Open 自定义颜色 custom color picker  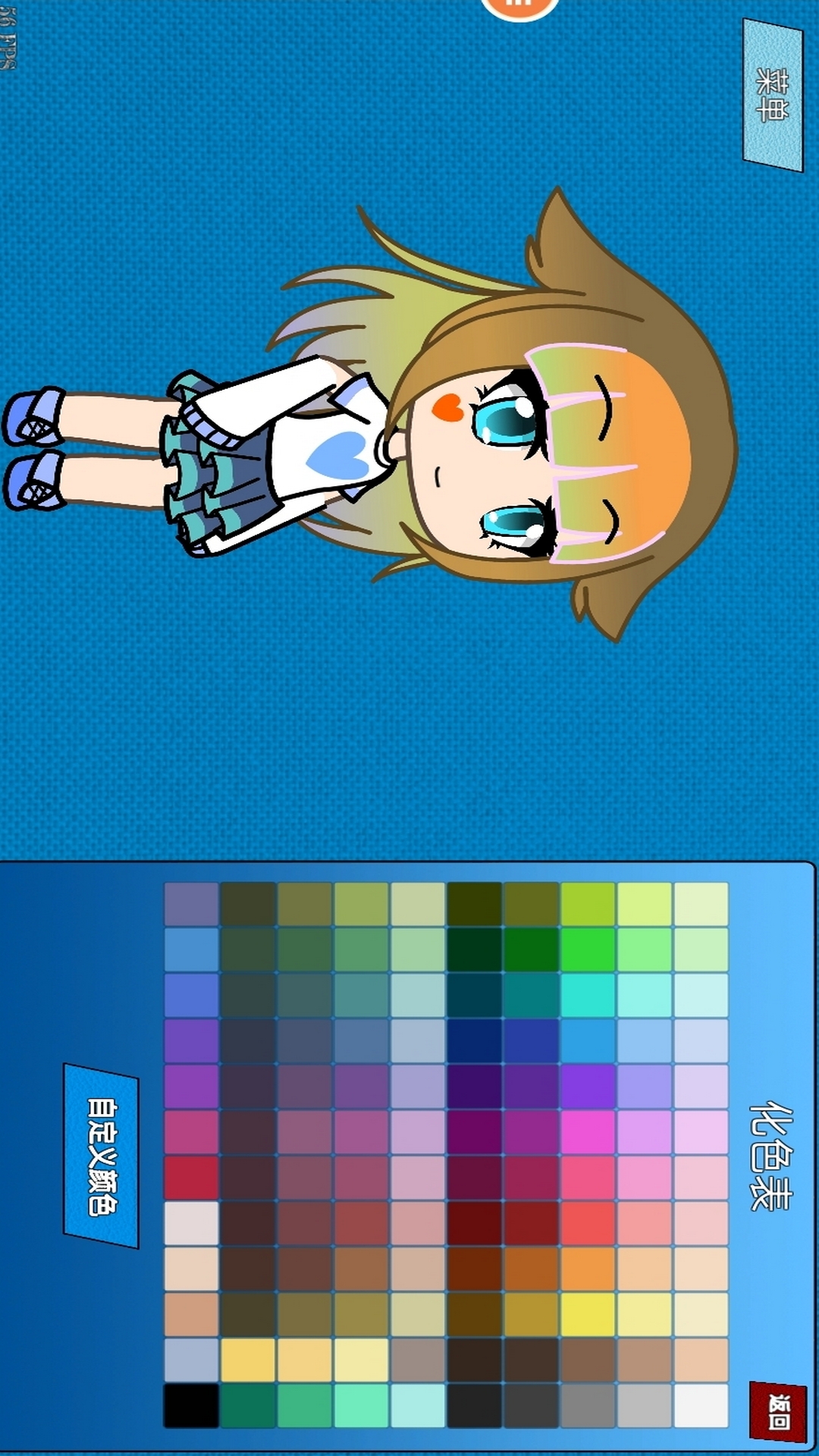click(x=101, y=1156)
